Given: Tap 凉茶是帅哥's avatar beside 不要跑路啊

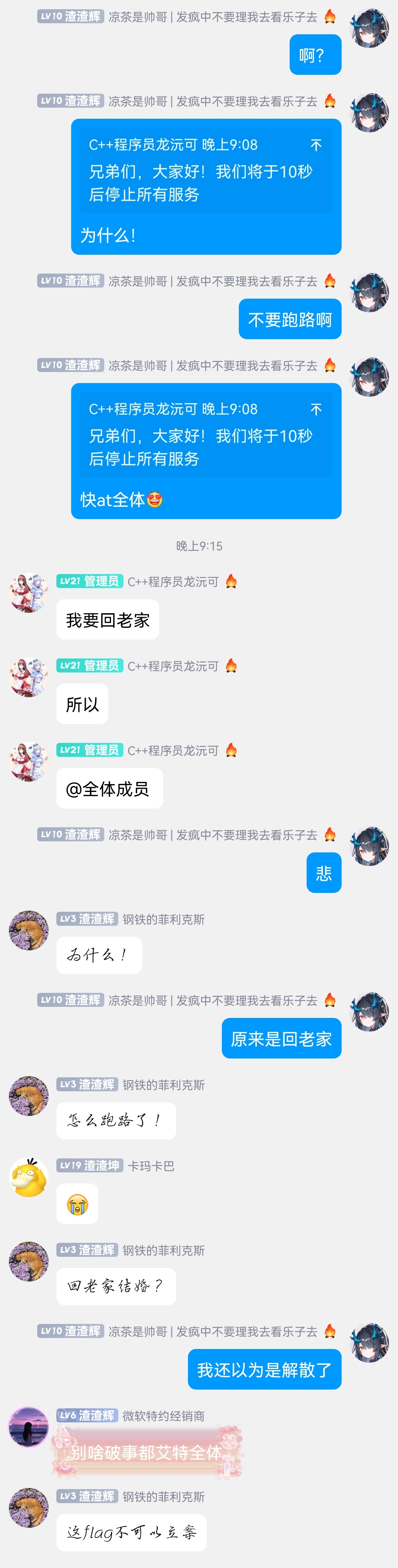Looking at the screenshot, I should pyautogui.click(x=369, y=293).
